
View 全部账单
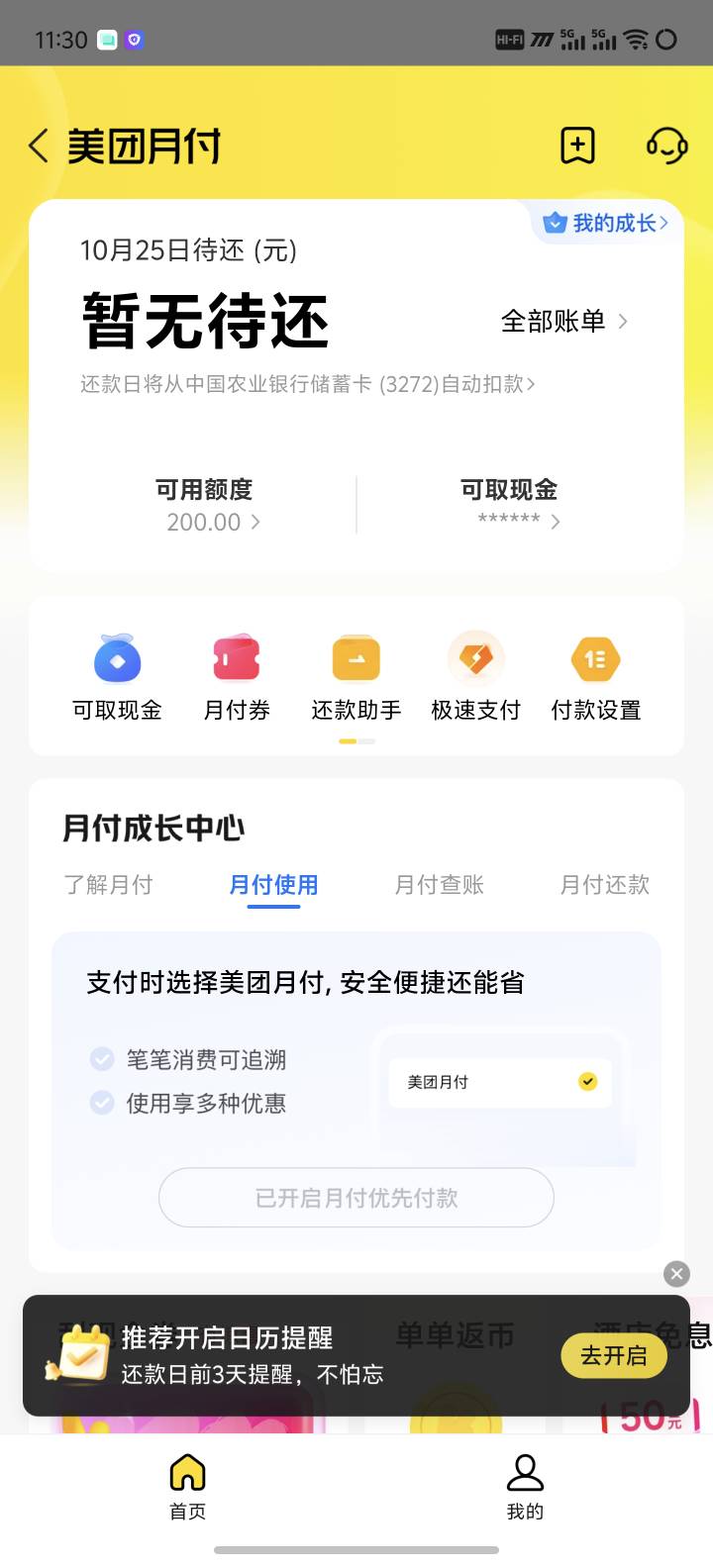pos(564,321)
